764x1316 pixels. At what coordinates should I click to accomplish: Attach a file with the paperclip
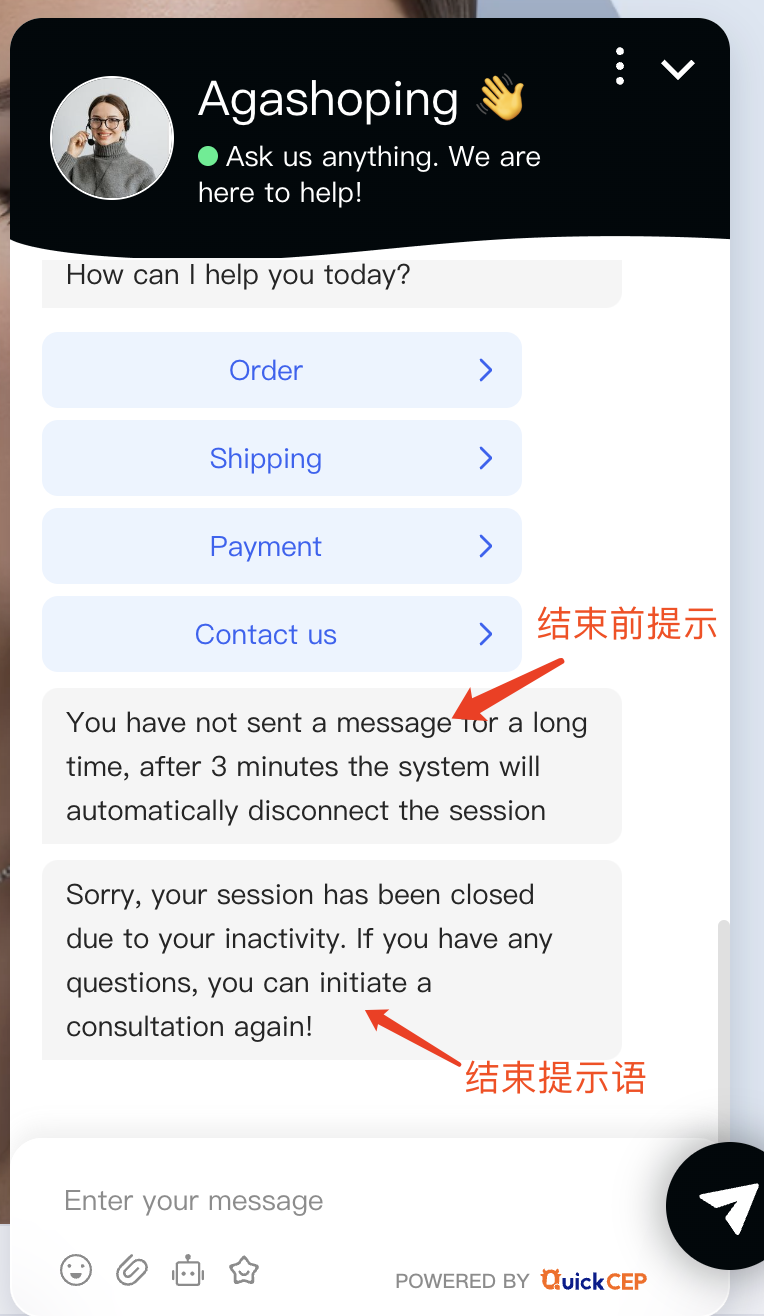coord(132,1270)
